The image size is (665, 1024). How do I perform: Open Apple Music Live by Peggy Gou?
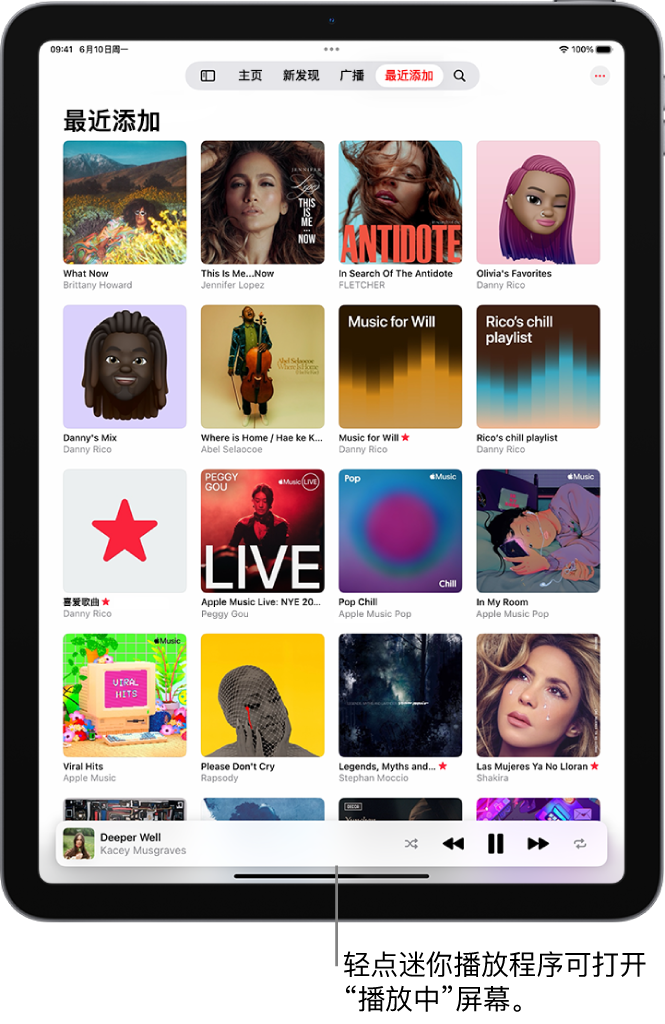point(262,531)
